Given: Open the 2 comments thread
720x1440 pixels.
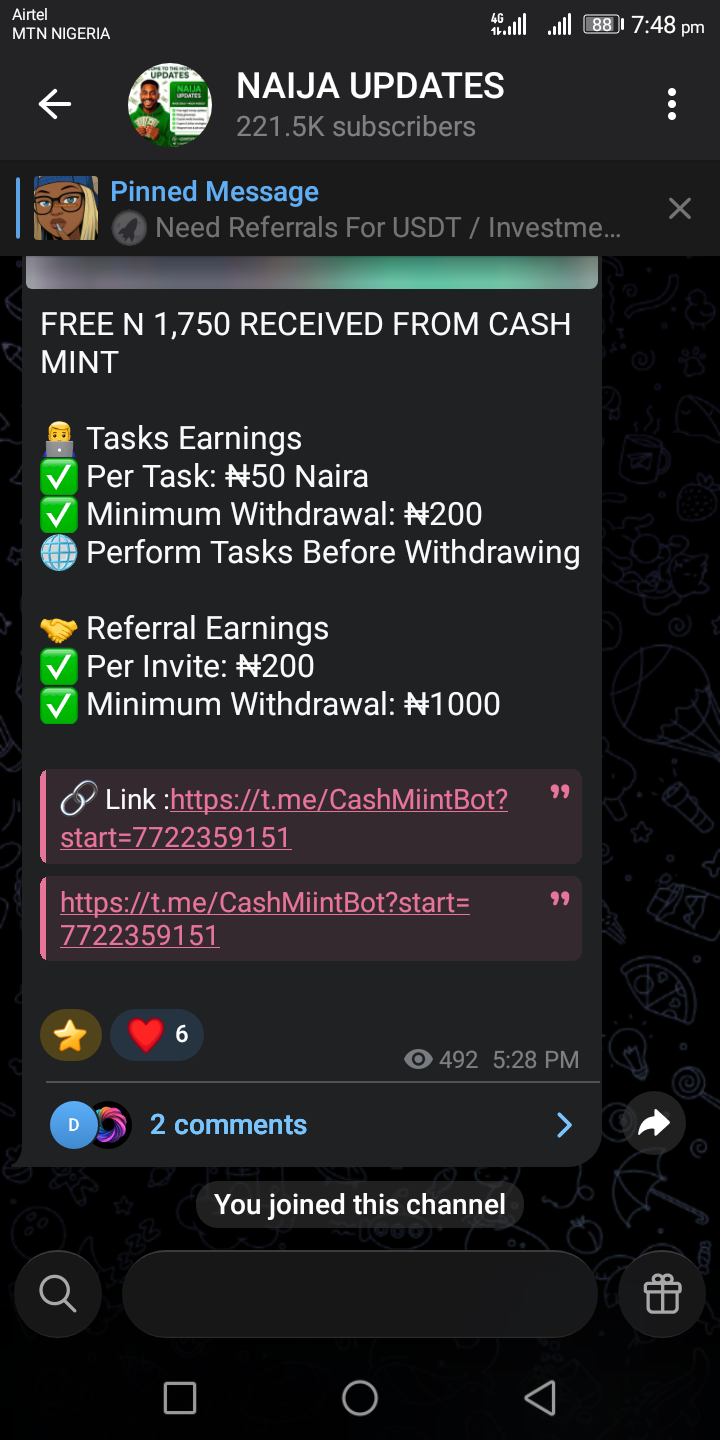Looking at the screenshot, I should pos(310,1125).
